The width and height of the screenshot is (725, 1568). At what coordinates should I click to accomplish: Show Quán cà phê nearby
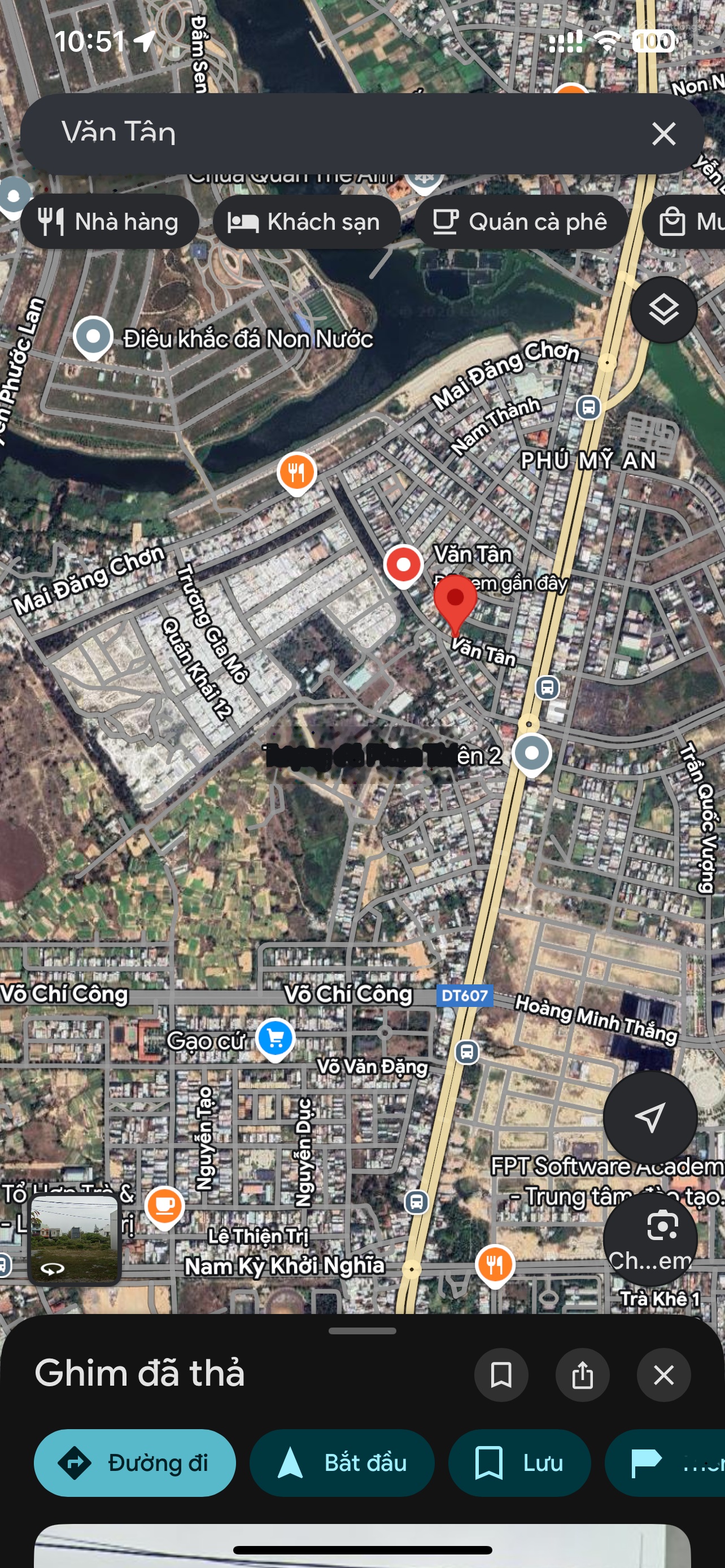pos(521,222)
